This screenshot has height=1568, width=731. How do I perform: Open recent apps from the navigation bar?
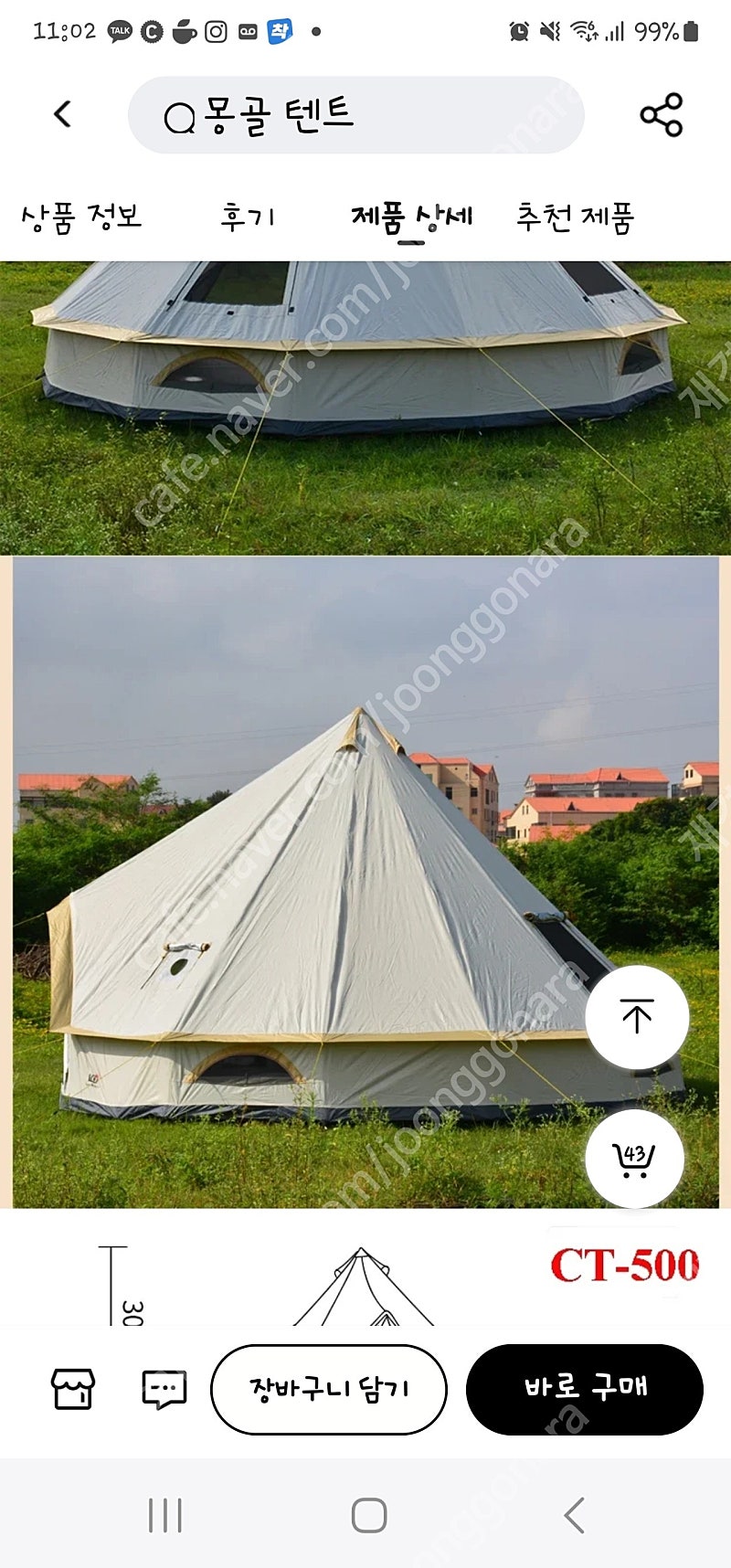(x=165, y=1515)
